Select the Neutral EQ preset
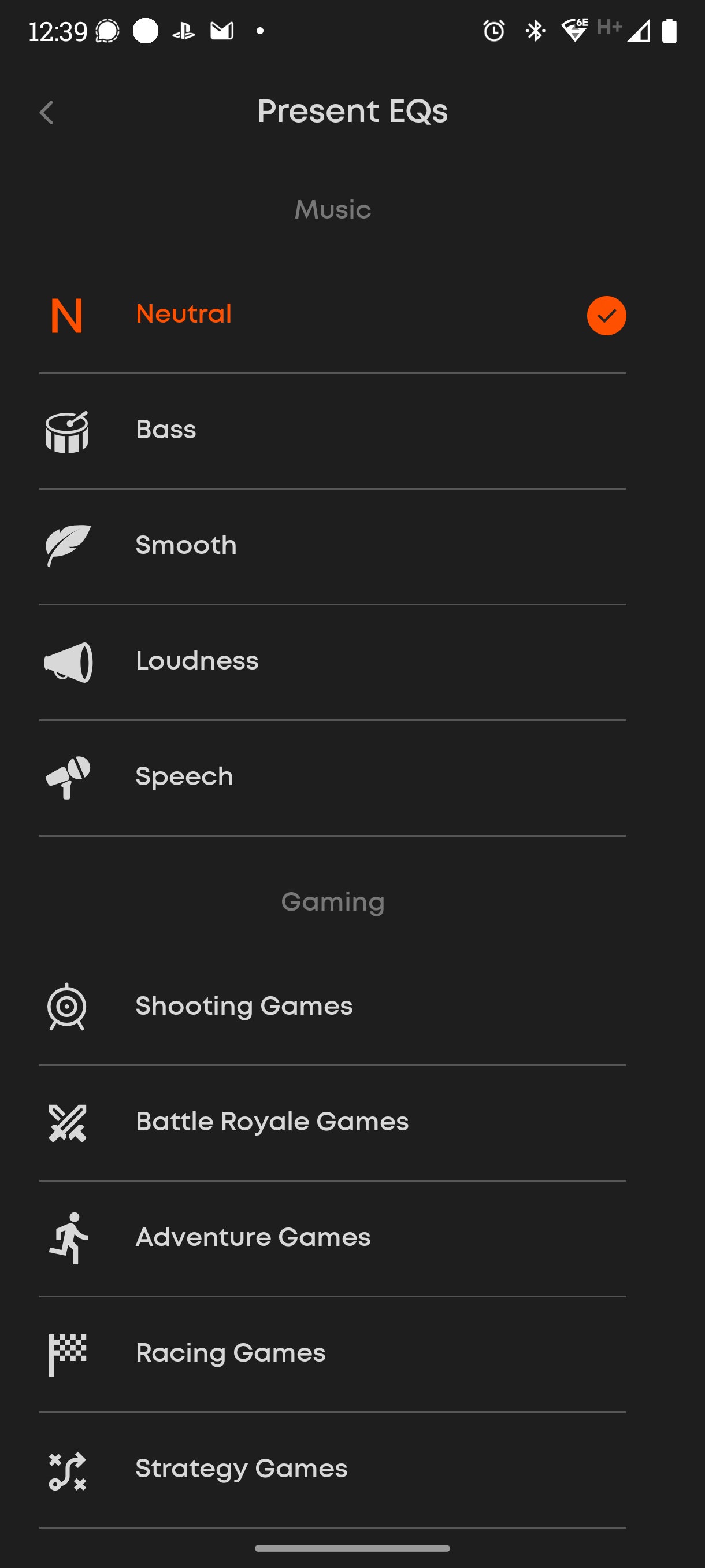 184,315
